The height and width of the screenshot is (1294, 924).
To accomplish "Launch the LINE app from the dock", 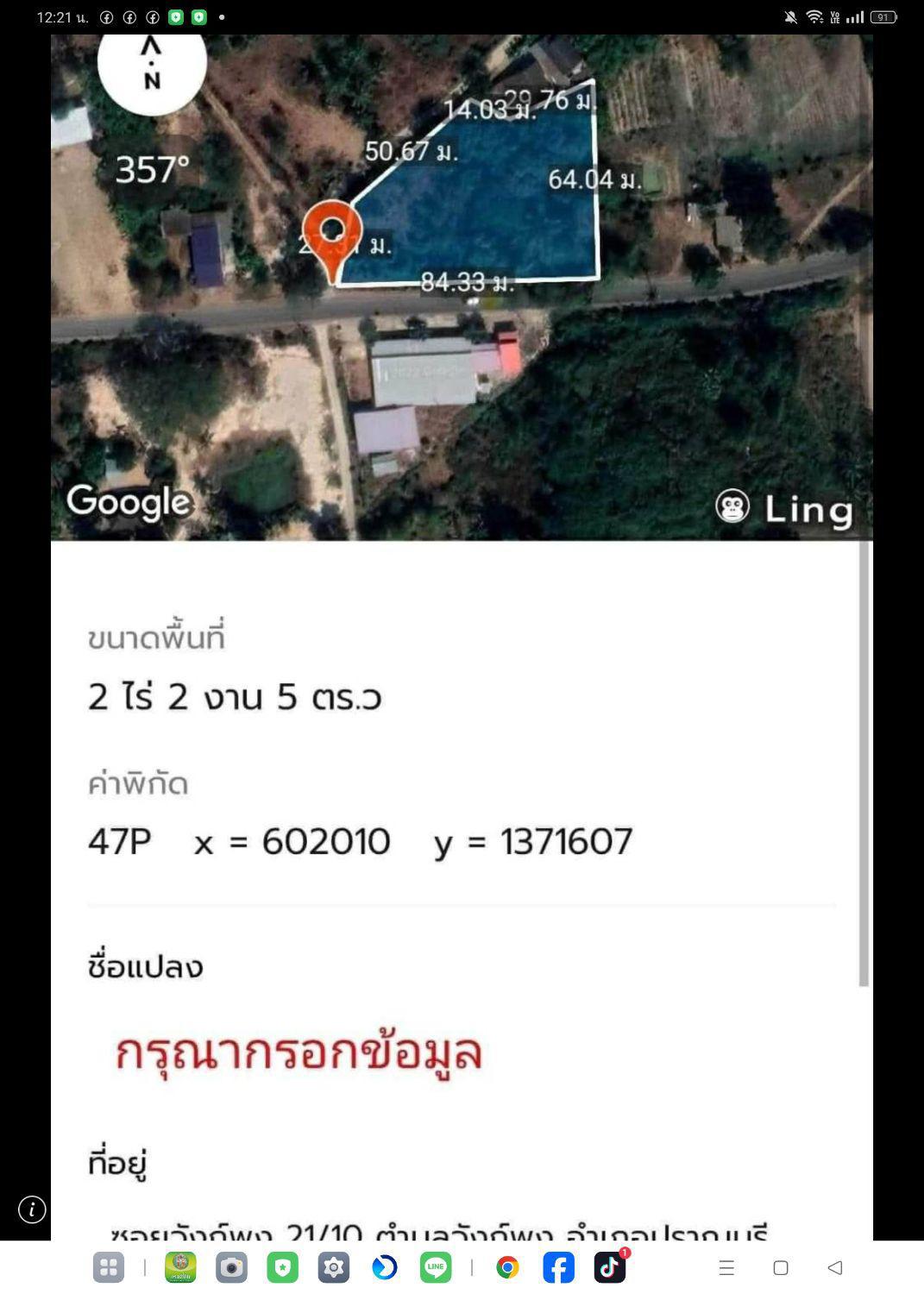I will tap(436, 1267).
